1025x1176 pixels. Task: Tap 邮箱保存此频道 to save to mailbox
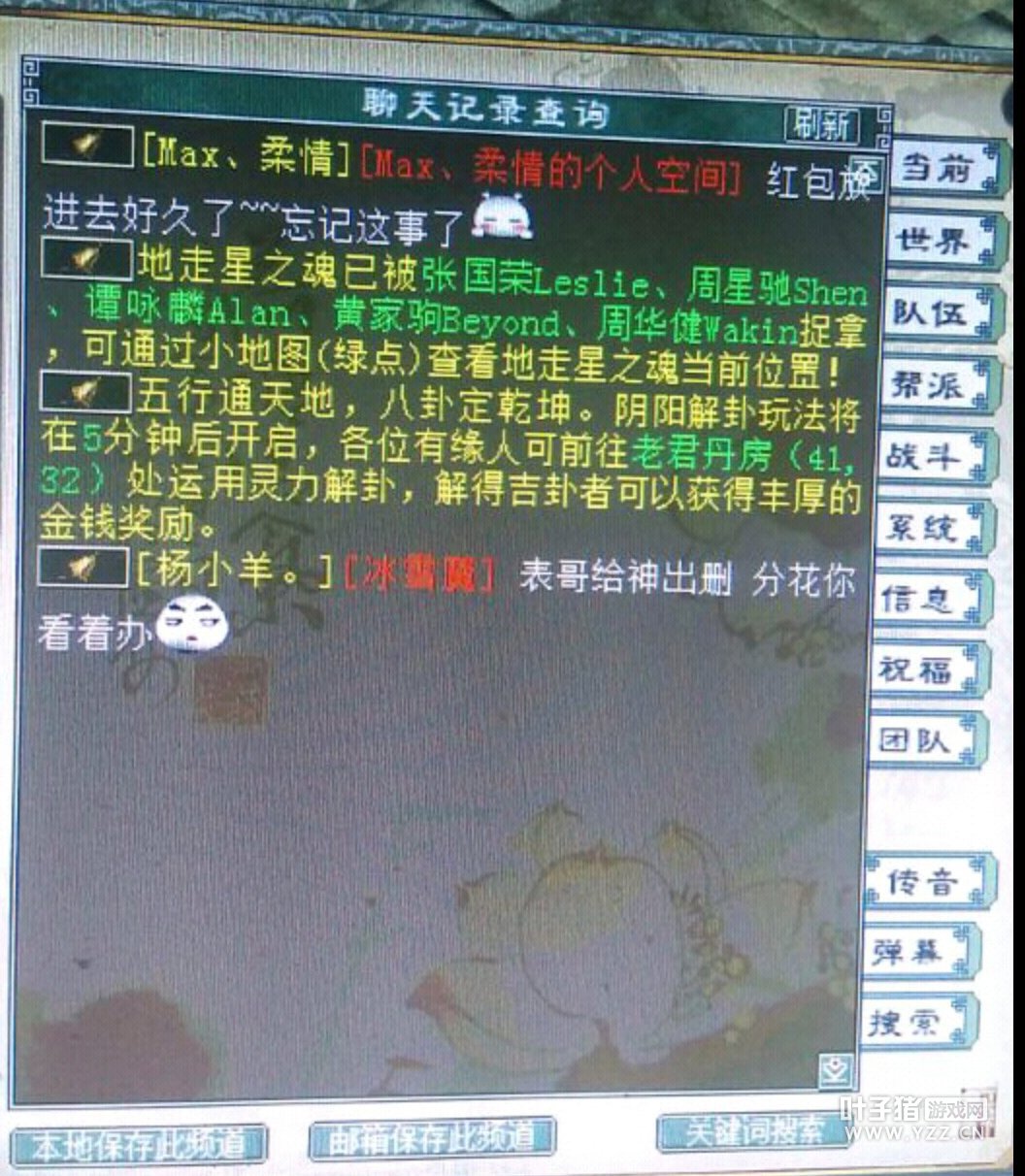click(432, 1138)
